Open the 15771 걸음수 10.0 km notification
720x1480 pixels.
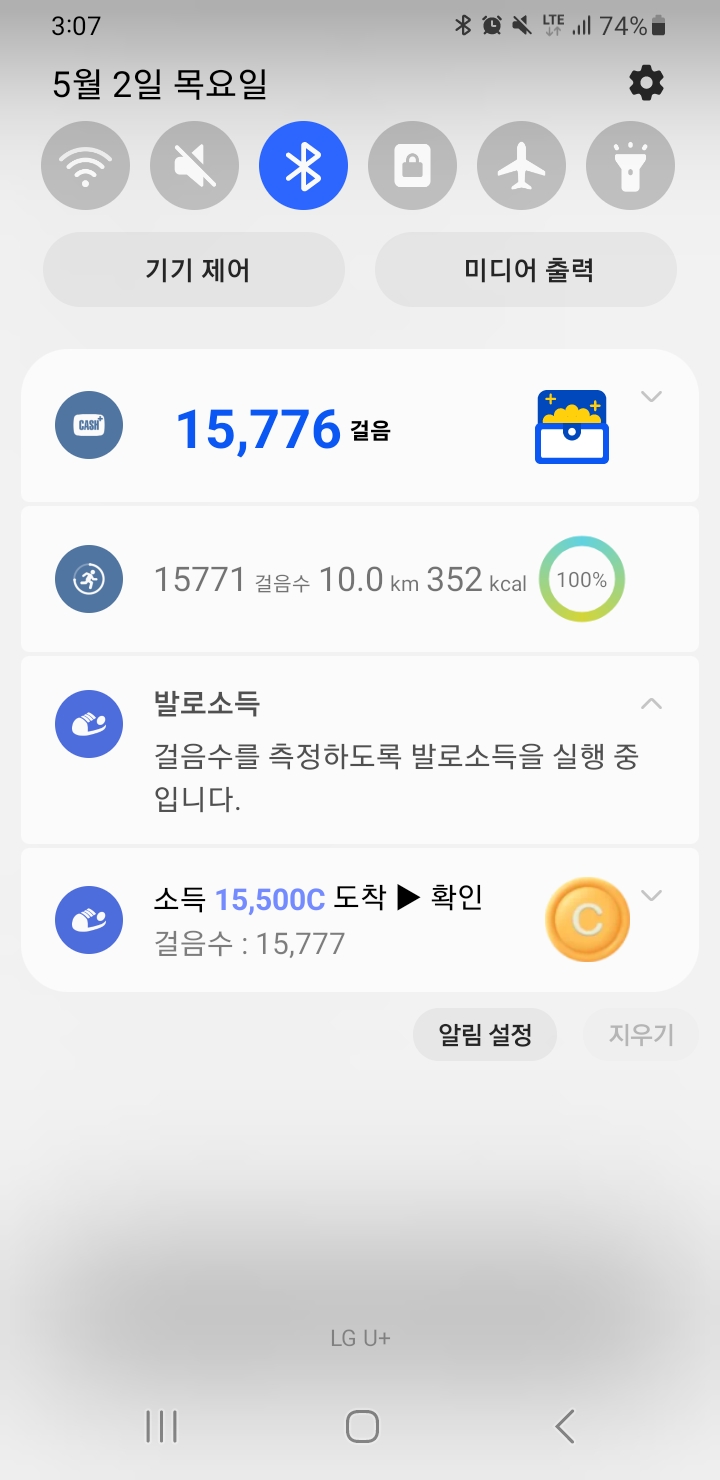(340, 579)
